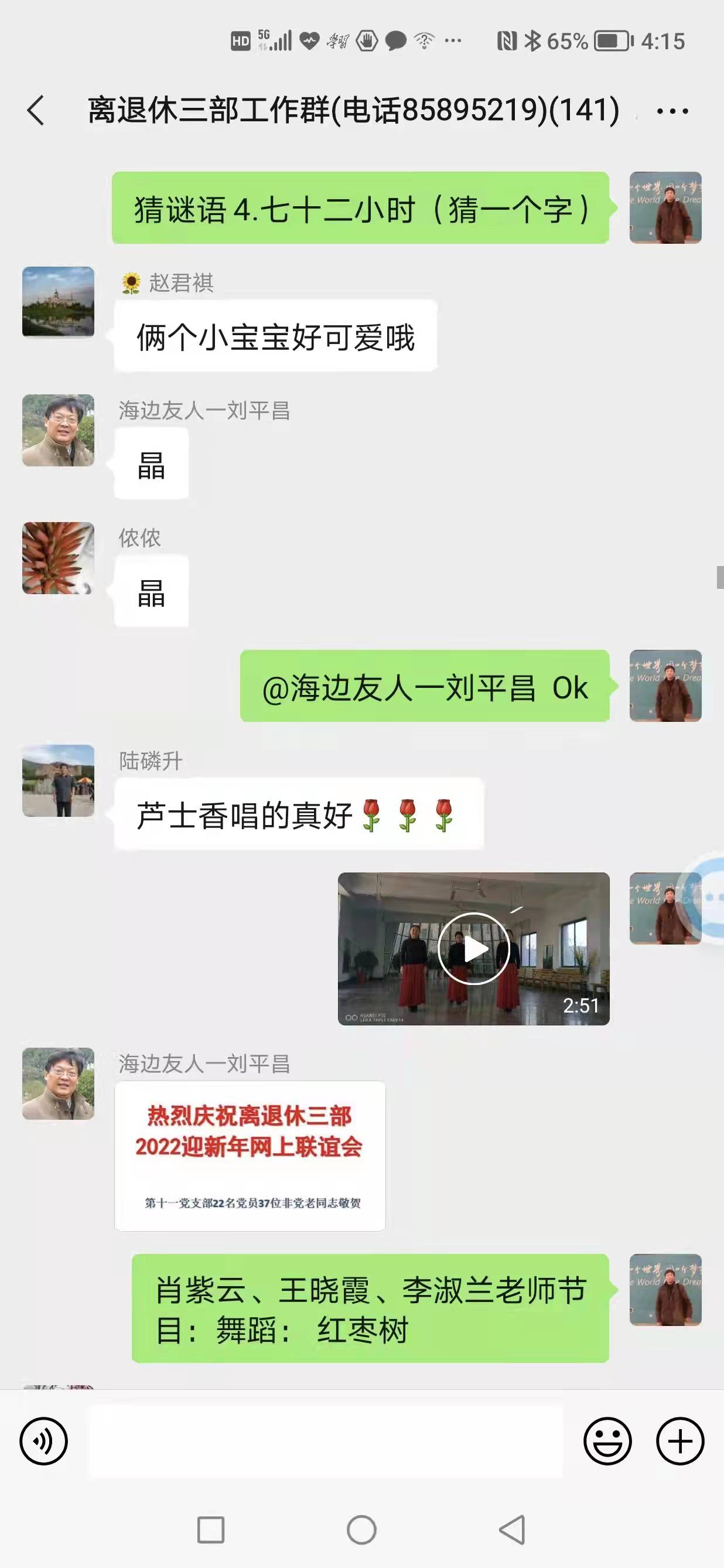Open the 2022迎新年网上联谊会 image

coord(250,1156)
